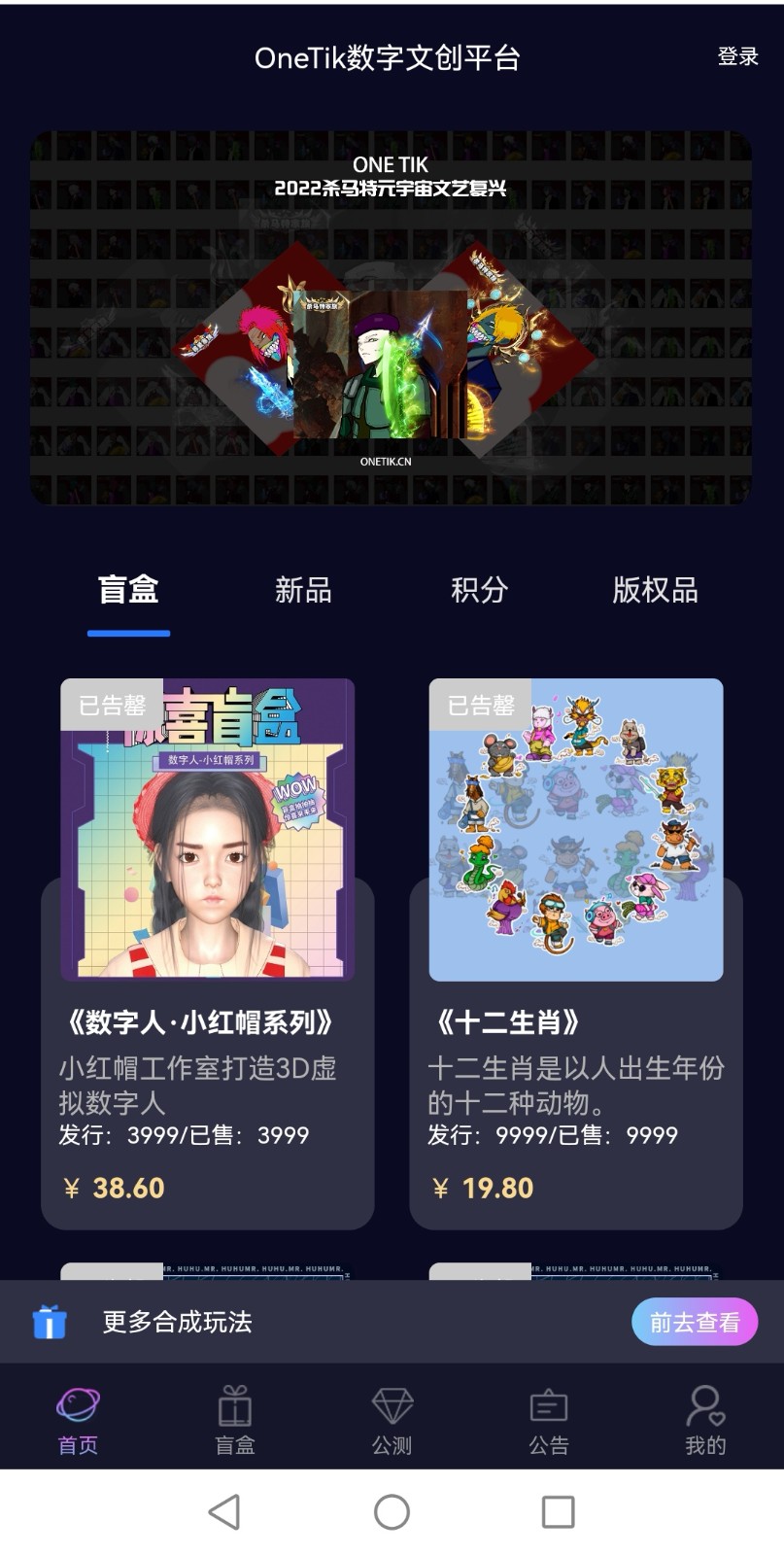This screenshot has height=1555, width=784.
Task: Open the 公测 bottom tab
Action: [x=392, y=1420]
